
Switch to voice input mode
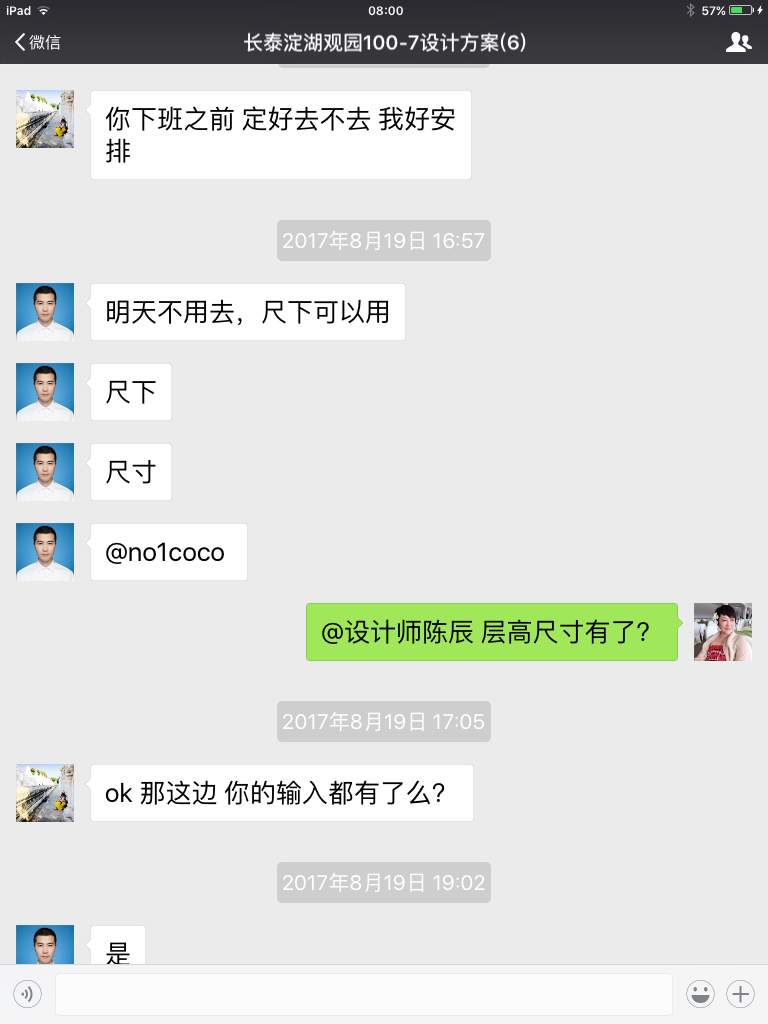(27, 994)
